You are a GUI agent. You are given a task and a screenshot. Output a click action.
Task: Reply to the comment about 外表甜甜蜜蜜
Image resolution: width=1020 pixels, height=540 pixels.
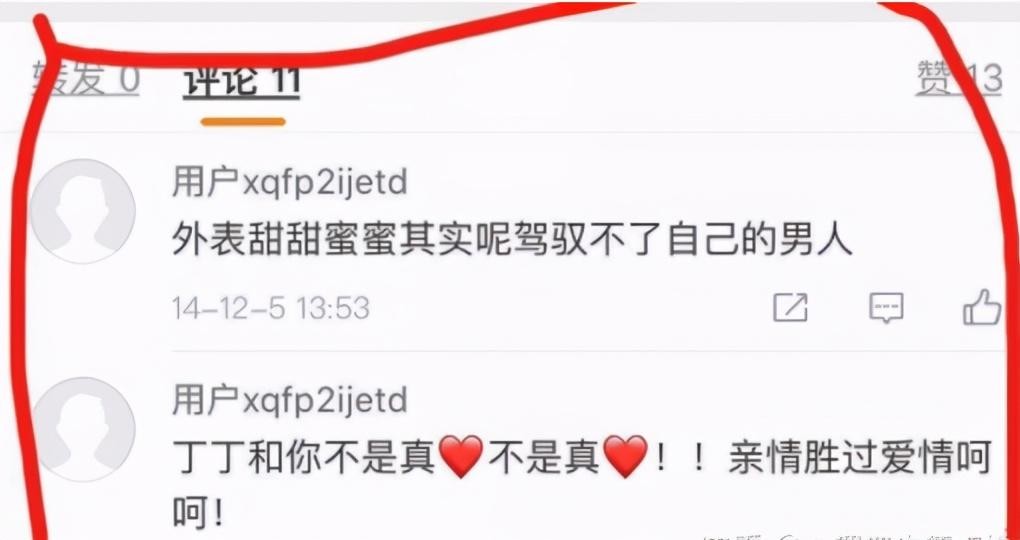point(886,308)
